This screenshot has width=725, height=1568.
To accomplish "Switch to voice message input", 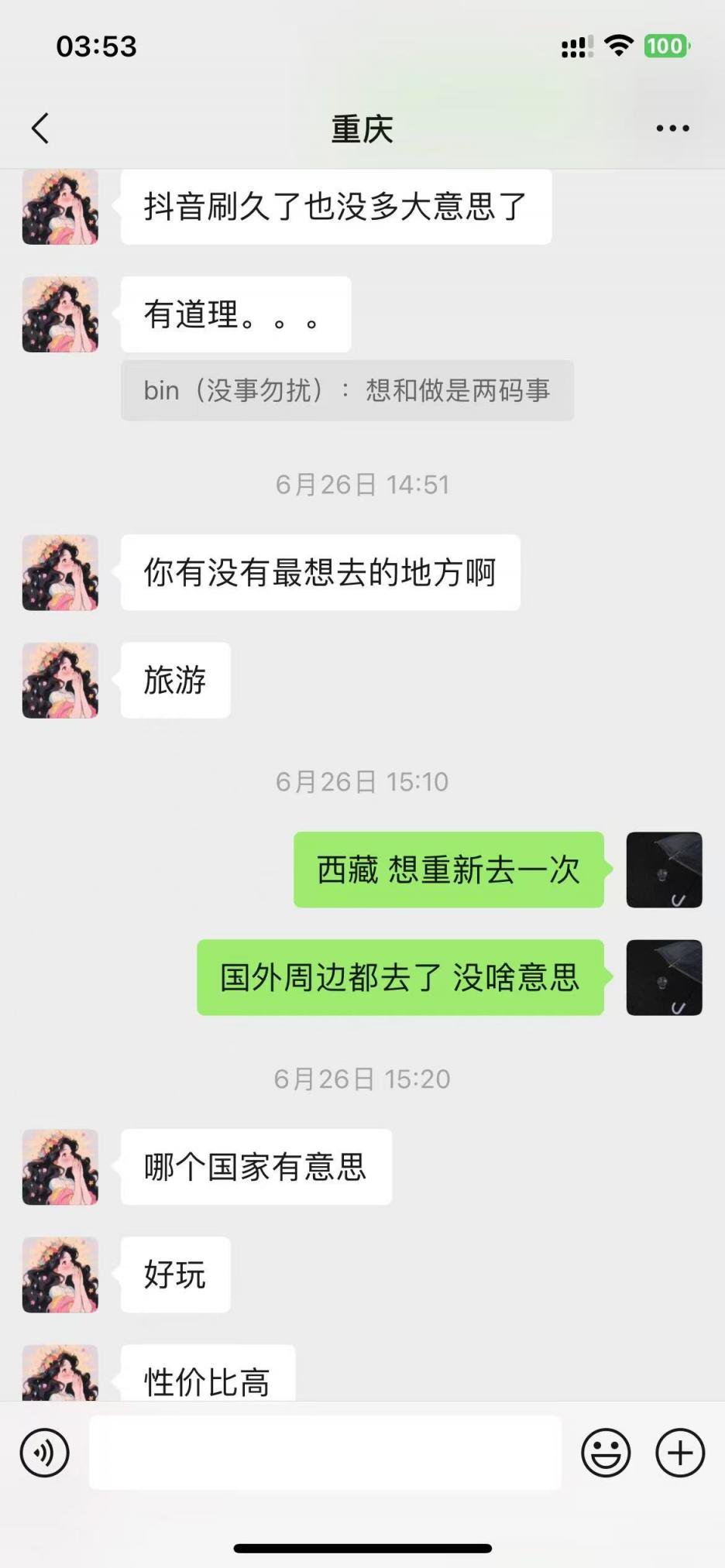I will coord(45,1453).
